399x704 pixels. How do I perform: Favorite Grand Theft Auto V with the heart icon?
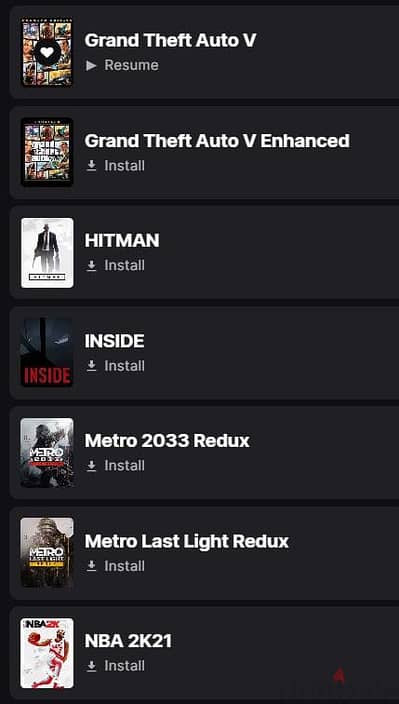pos(47,53)
